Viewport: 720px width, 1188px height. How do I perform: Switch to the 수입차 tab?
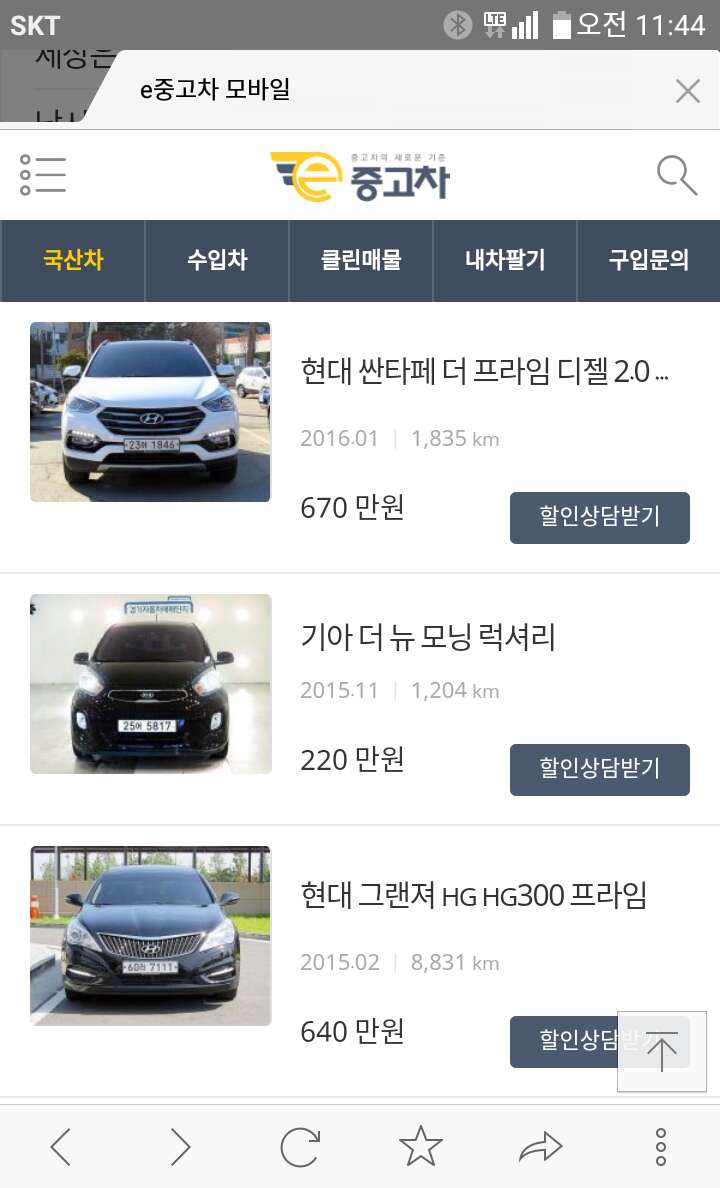click(217, 261)
